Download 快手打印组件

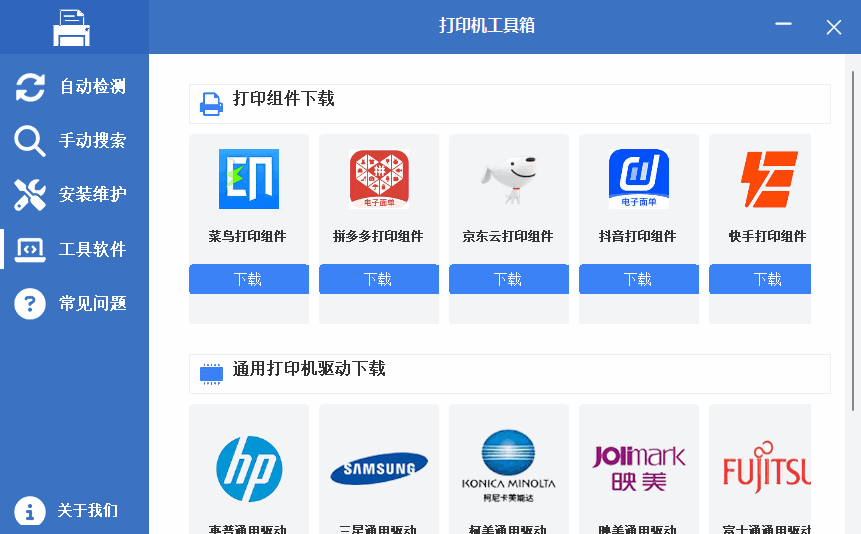coord(761,279)
